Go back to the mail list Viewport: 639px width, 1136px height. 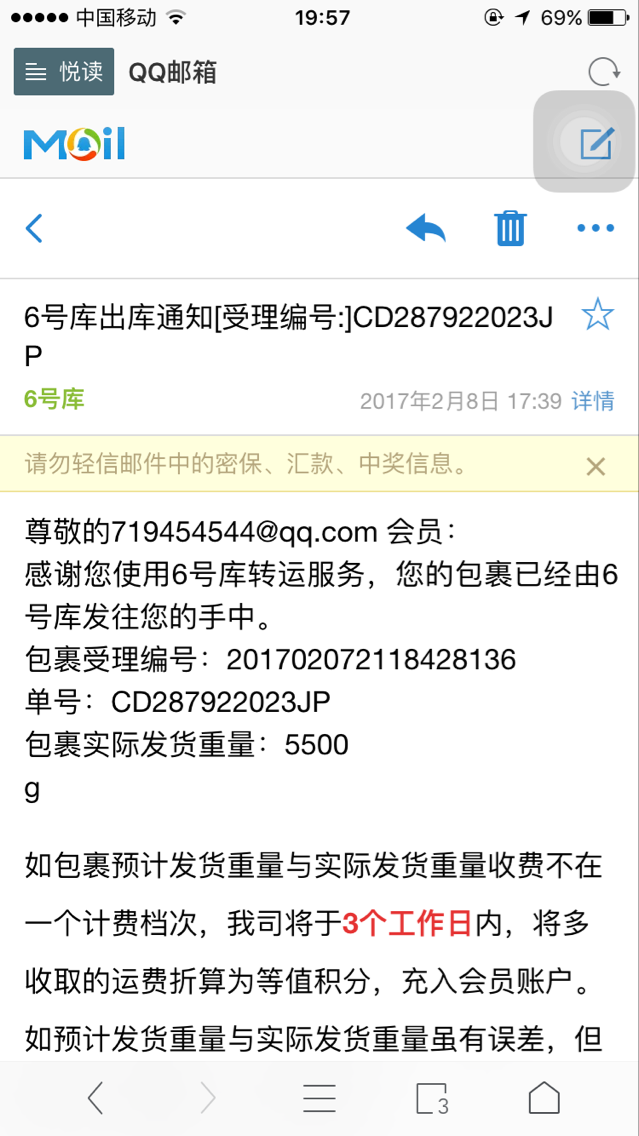pyautogui.click(x=34, y=228)
